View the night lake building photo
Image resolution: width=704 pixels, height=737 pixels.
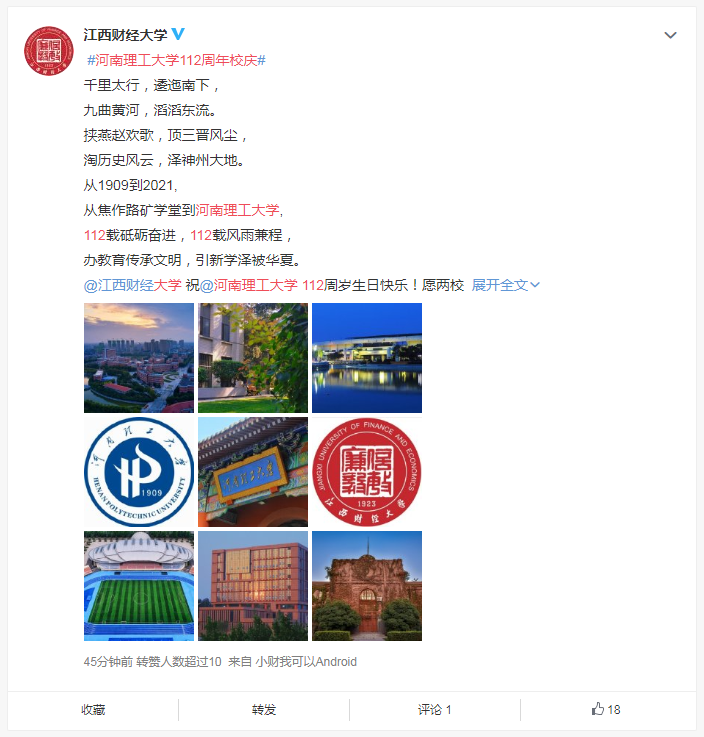tap(367, 358)
